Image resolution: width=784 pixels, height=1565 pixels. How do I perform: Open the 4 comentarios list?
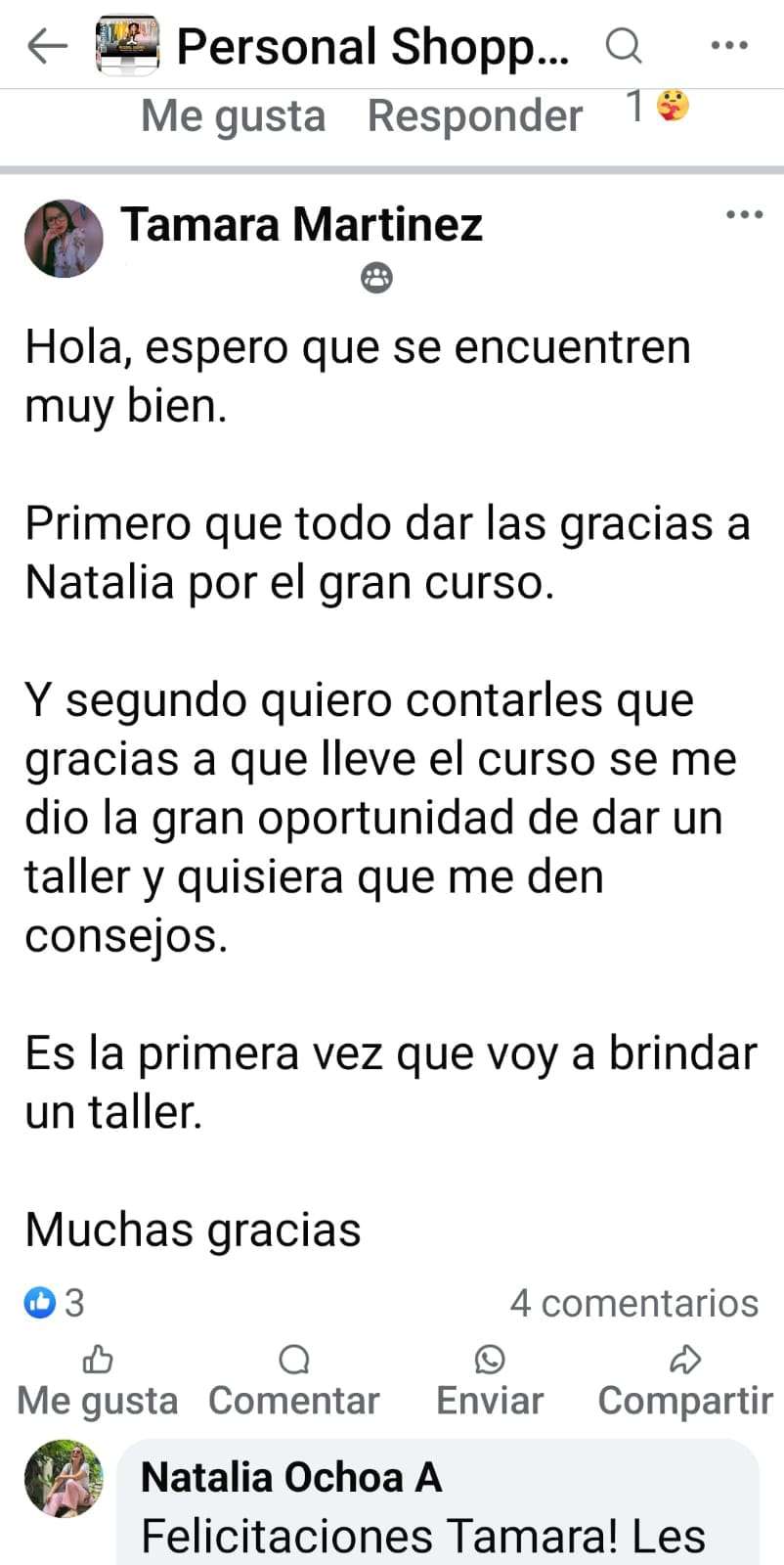pos(633,1303)
